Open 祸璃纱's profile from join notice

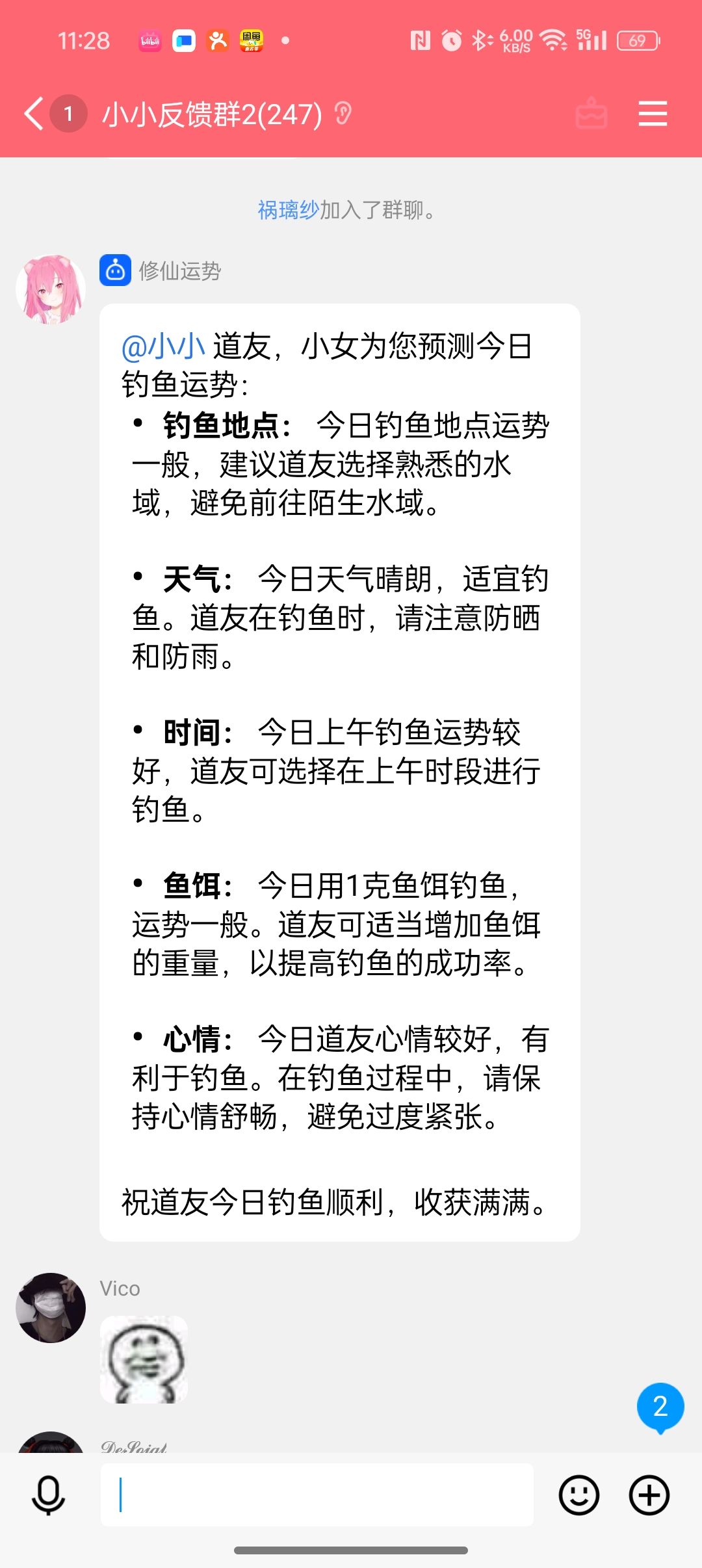(288, 210)
